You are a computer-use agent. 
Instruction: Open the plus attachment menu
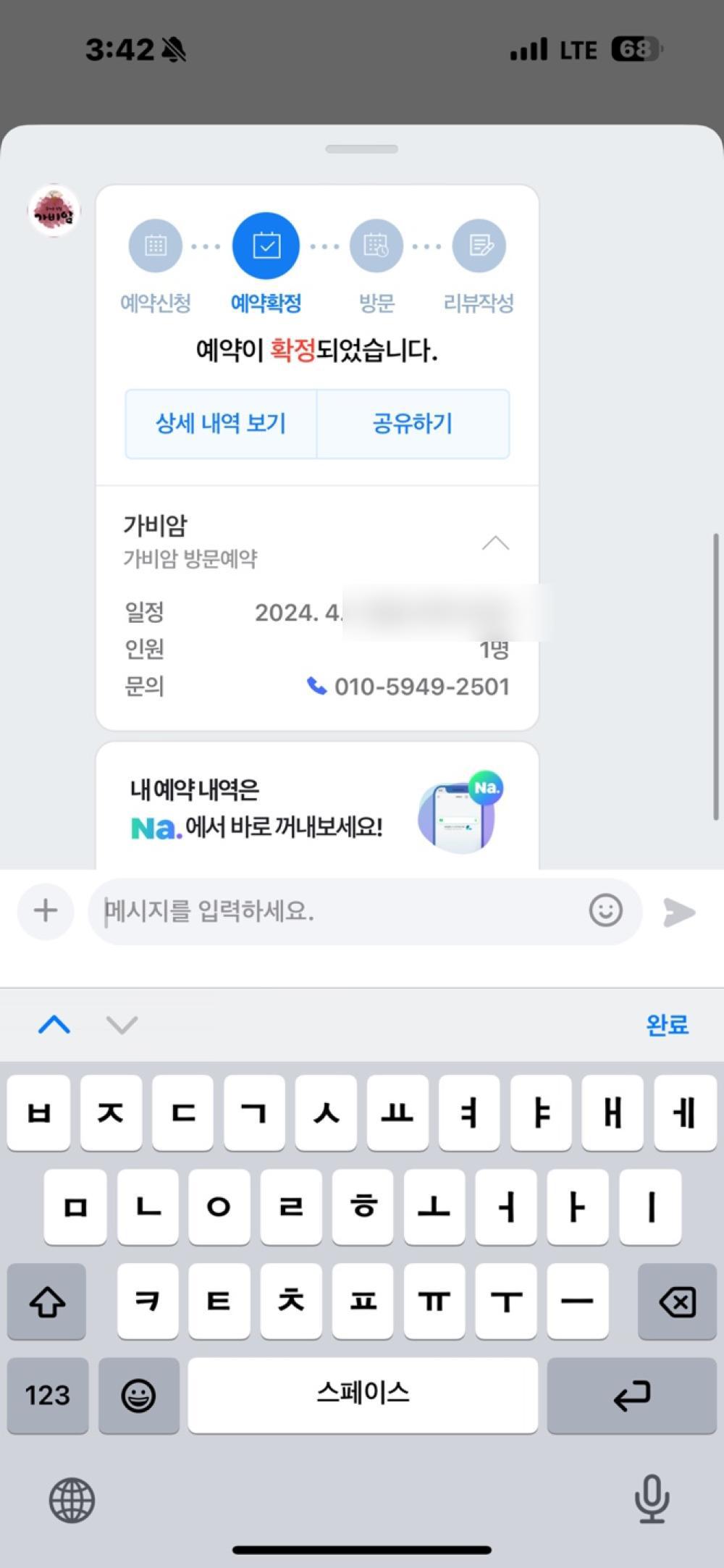click(x=46, y=910)
